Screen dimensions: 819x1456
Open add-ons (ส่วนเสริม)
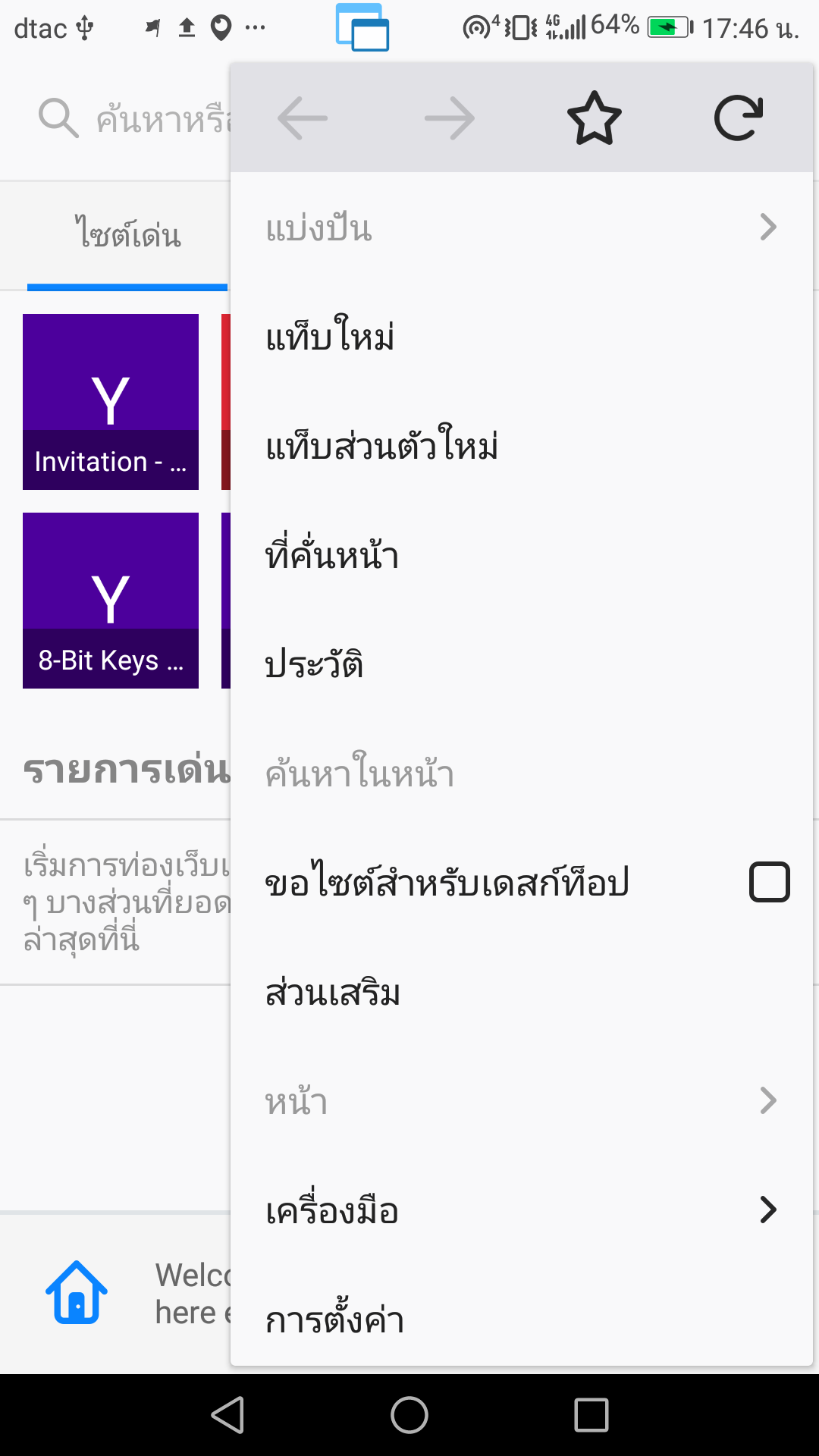(333, 992)
